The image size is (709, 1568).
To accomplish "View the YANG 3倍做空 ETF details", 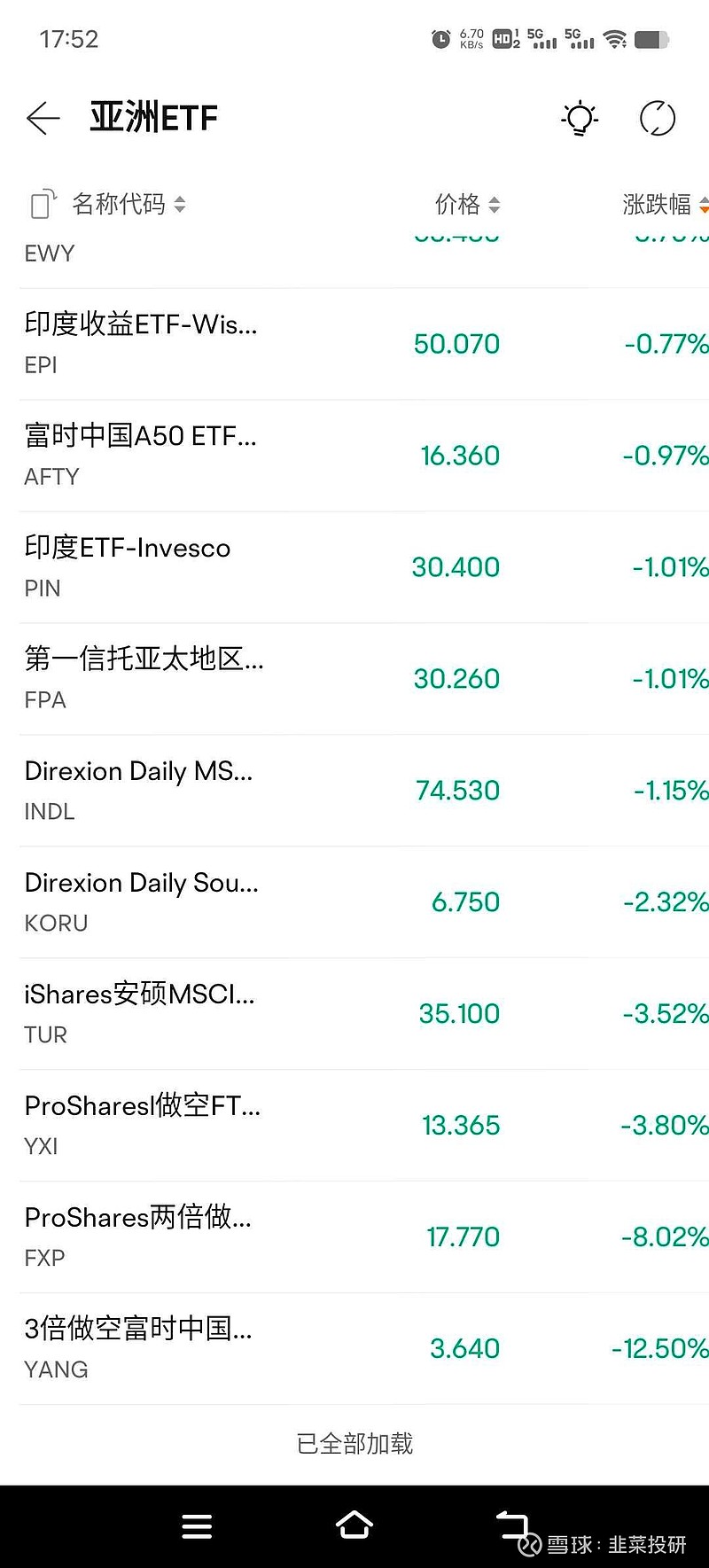I will (x=354, y=1346).
